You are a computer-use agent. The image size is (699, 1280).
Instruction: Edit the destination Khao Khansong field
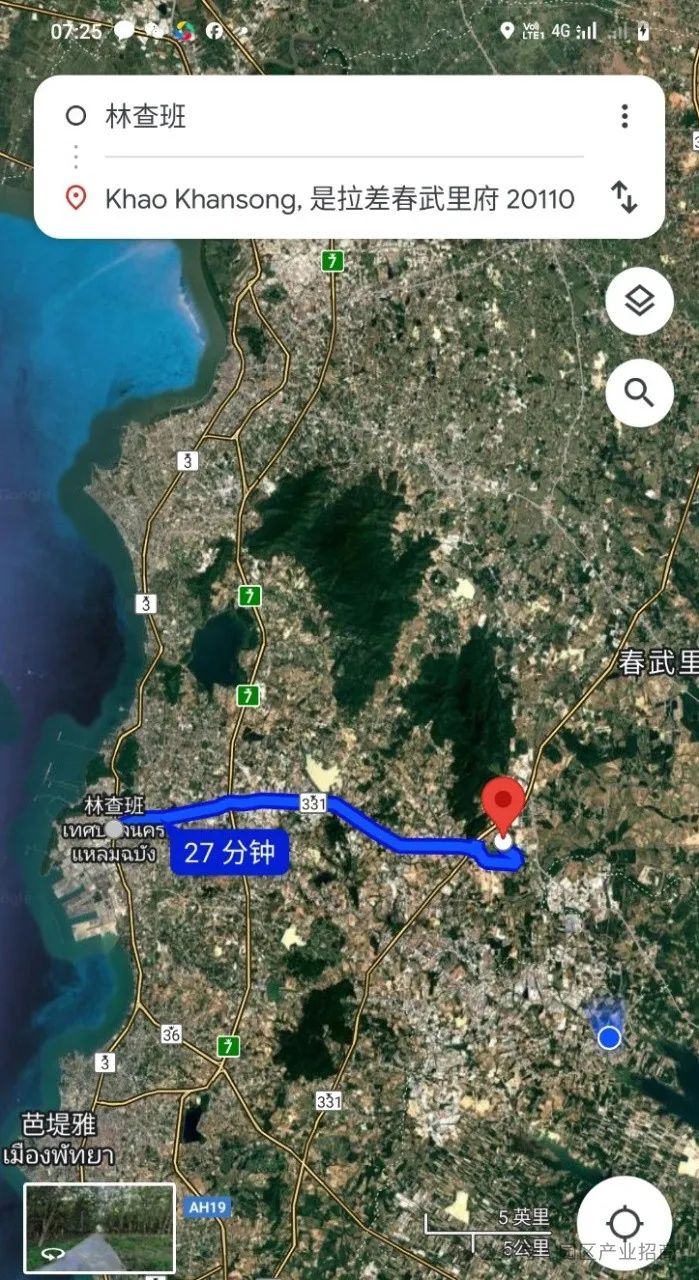[340, 199]
